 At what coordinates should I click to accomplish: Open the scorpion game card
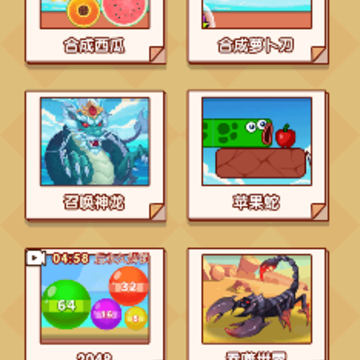pyautogui.click(x=258, y=304)
